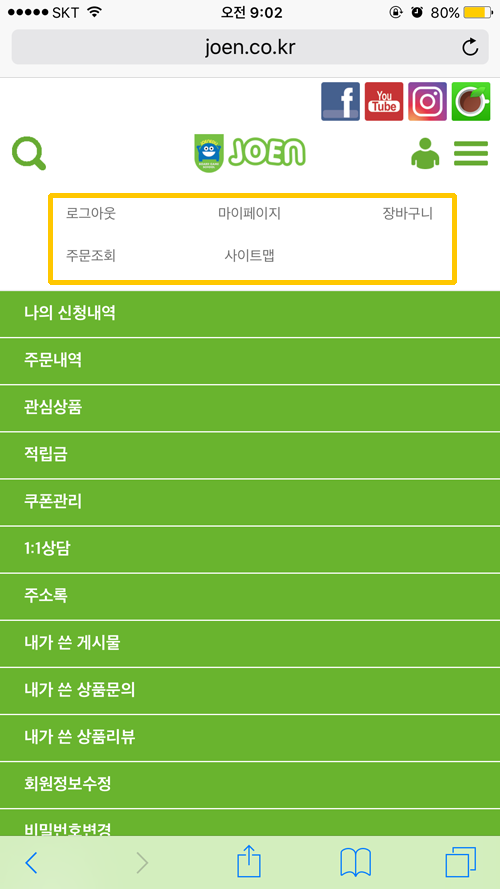The height and width of the screenshot is (889, 500).
Task: Open the Facebook page link
Action: point(340,101)
